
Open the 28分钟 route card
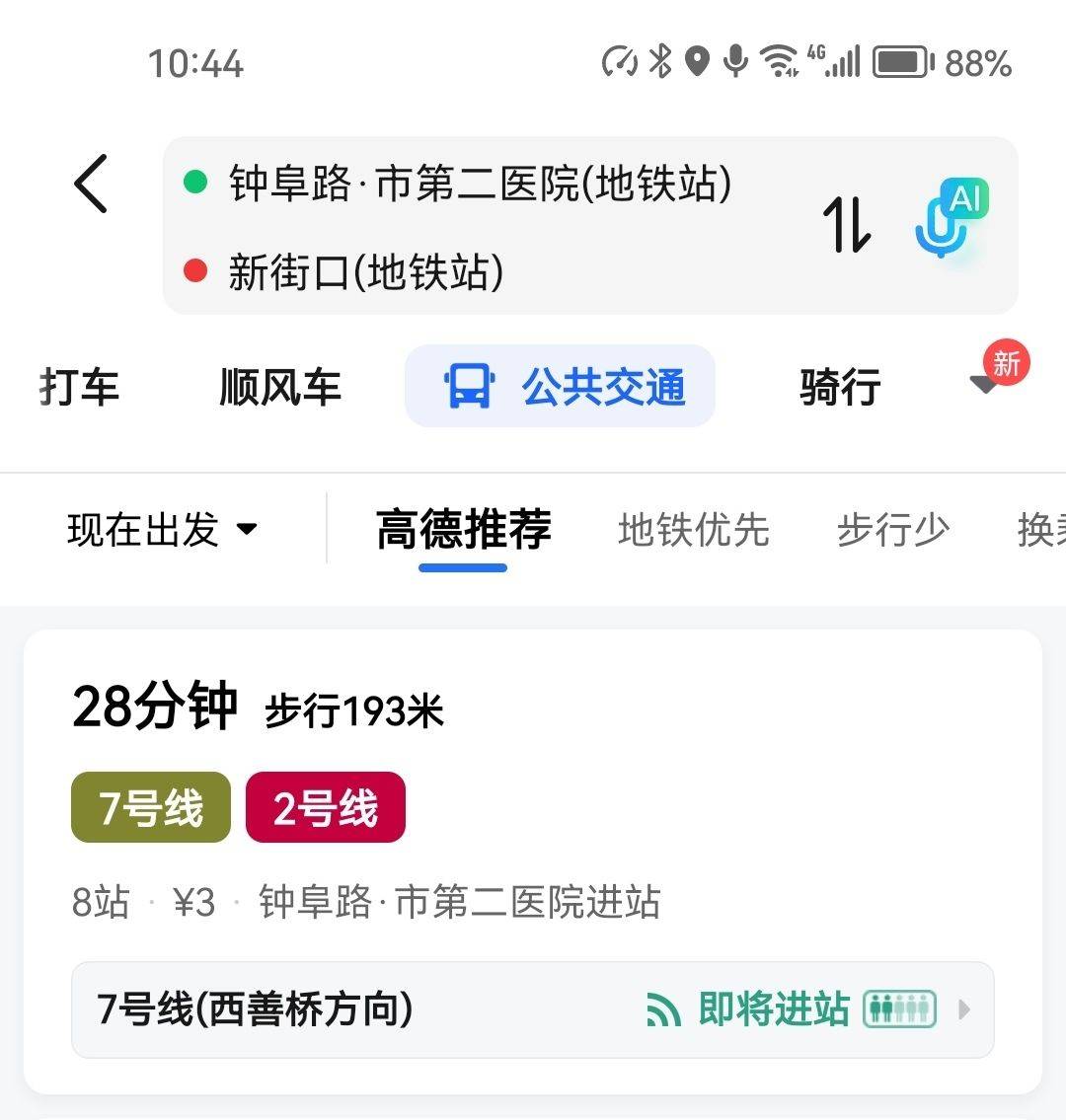(533, 750)
